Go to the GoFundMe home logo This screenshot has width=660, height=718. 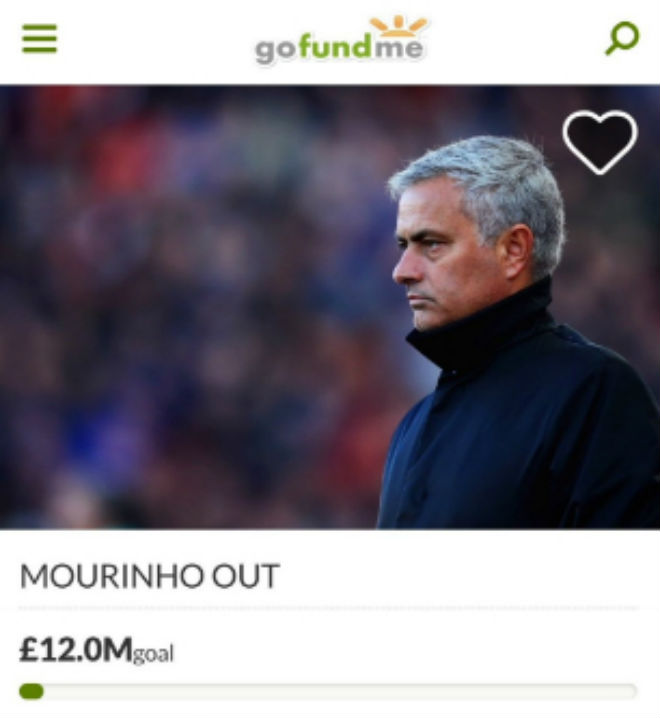tap(341, 42)
